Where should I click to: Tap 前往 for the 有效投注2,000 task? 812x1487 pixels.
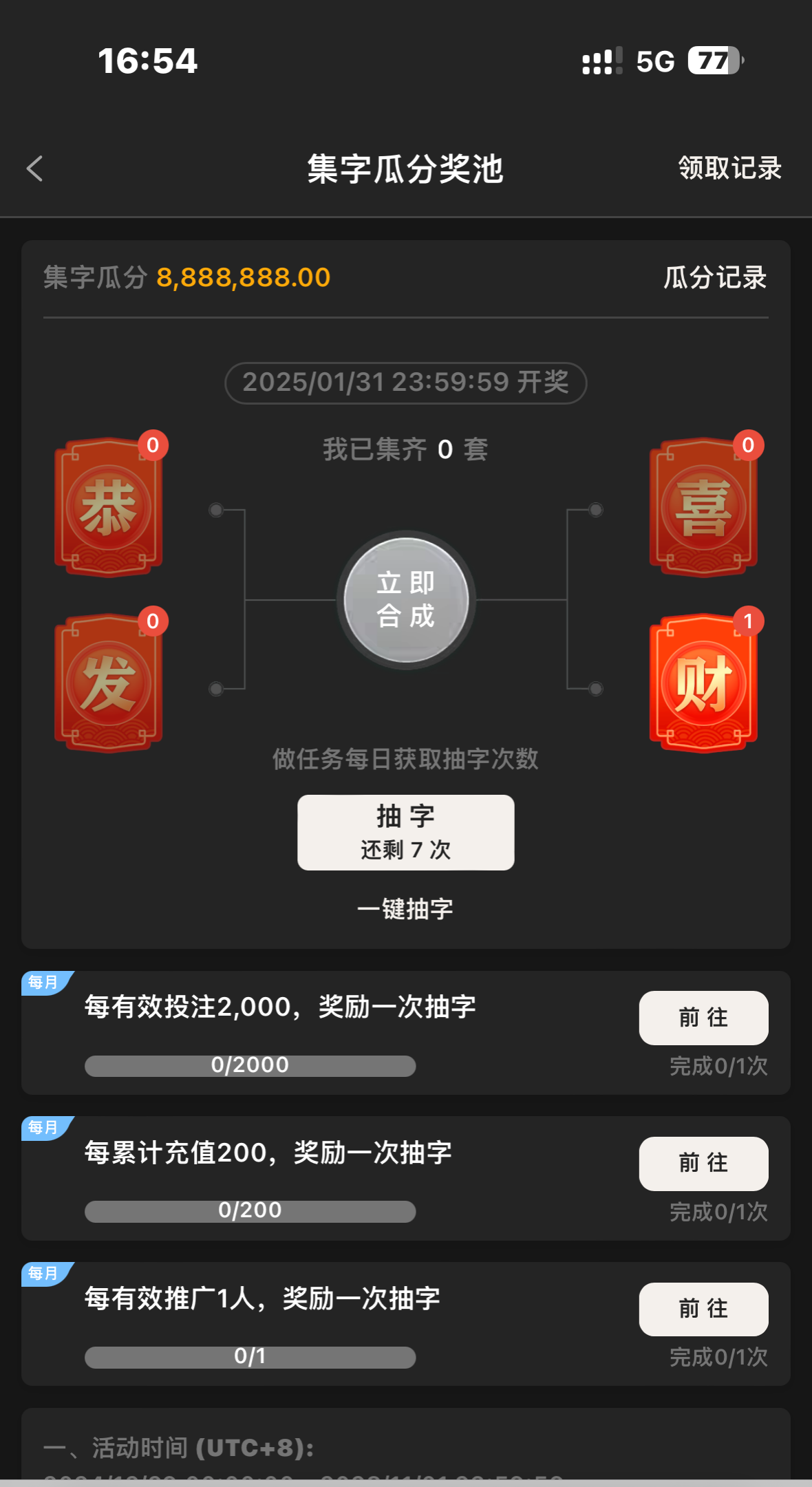pos(703,1018)
